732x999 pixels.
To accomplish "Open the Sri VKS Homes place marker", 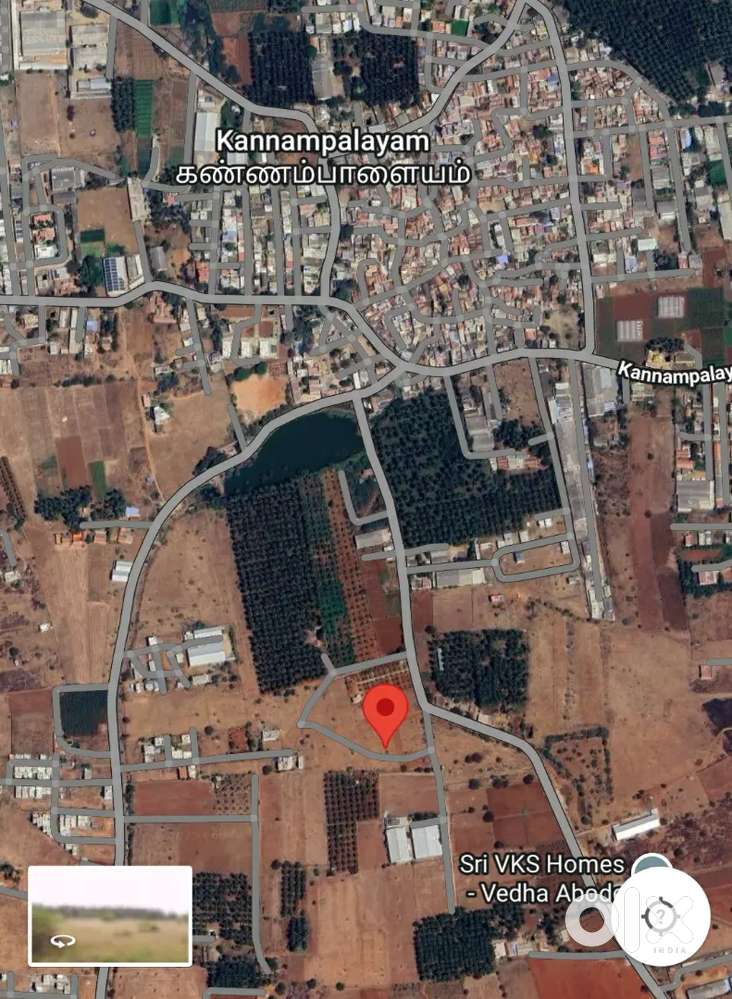I will pyautogui.click(x=651, y=865).
